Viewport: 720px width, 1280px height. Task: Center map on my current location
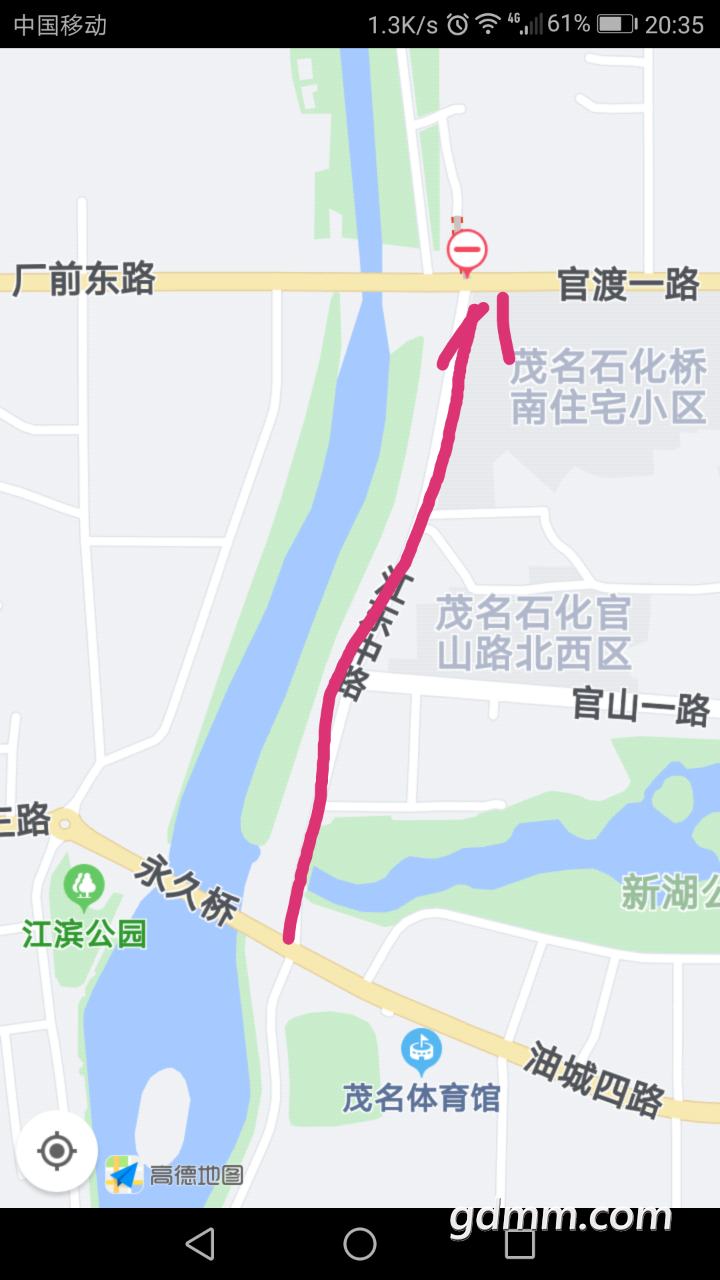tap(57, 1151)
